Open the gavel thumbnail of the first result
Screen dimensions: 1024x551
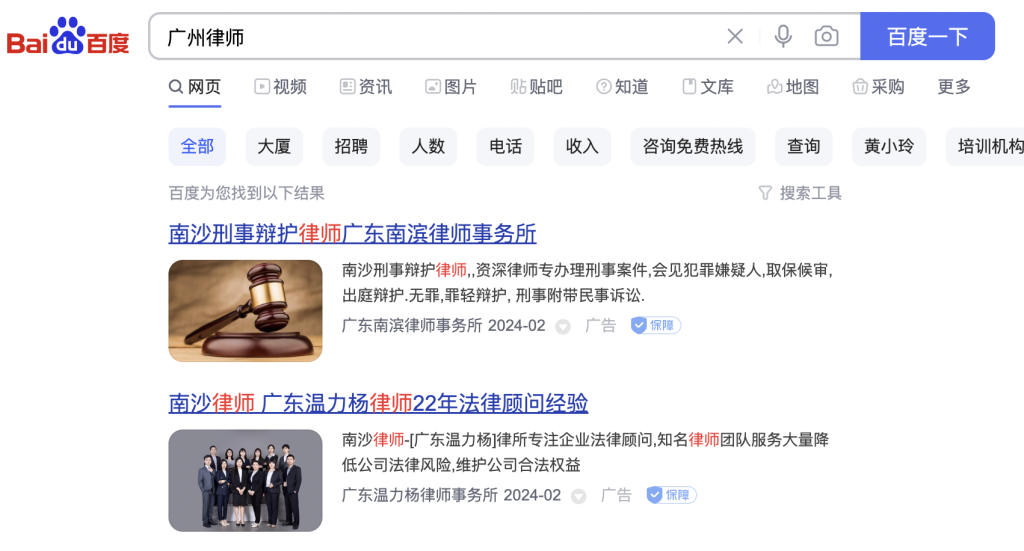[245, 310]
